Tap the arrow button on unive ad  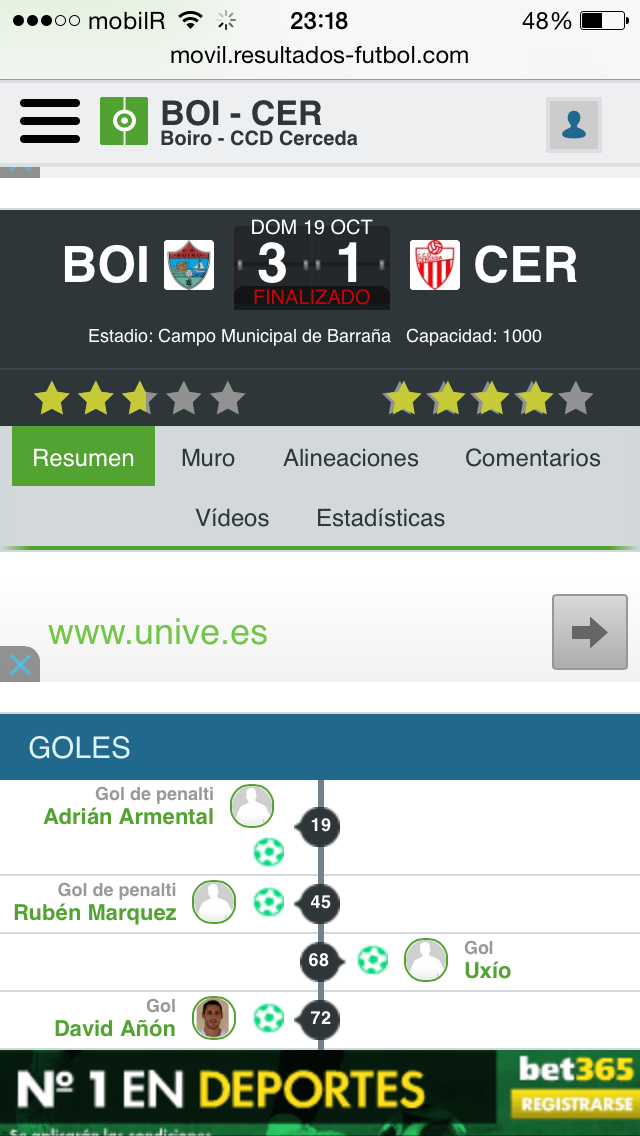click(x=590, y=632)
